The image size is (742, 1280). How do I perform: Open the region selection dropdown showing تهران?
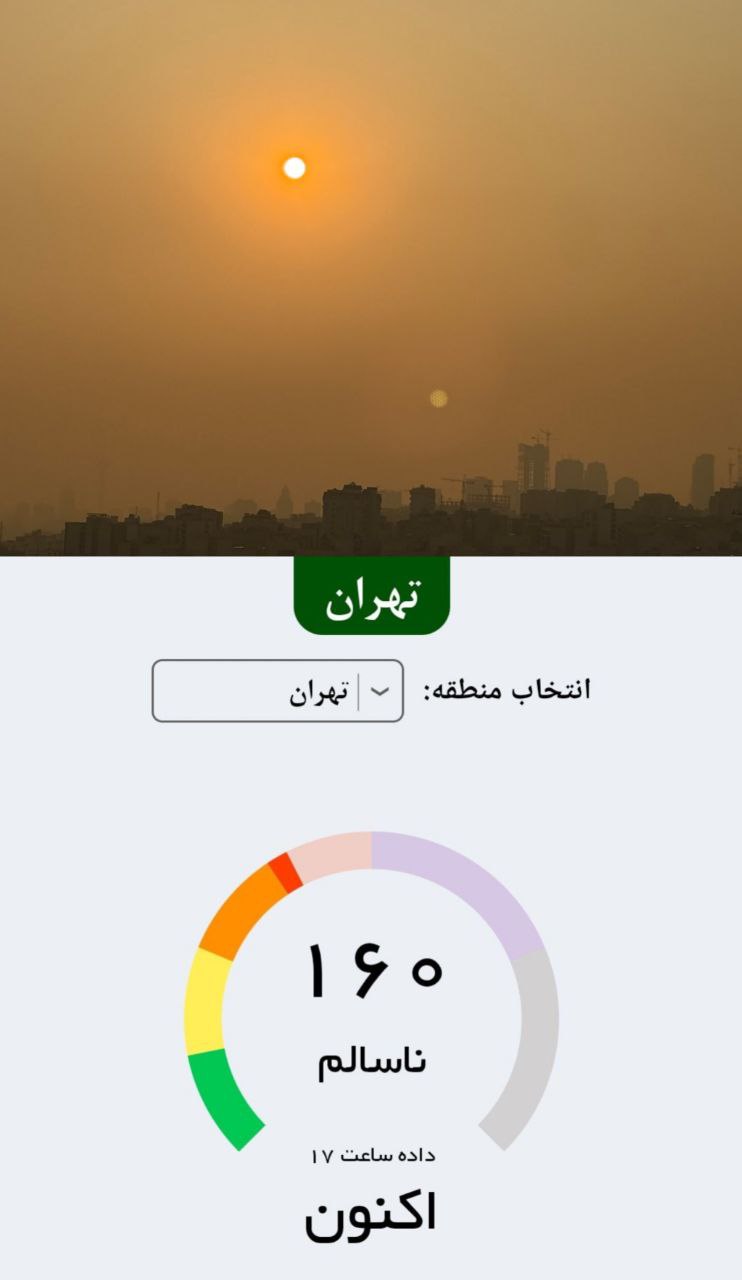(278, 691)
